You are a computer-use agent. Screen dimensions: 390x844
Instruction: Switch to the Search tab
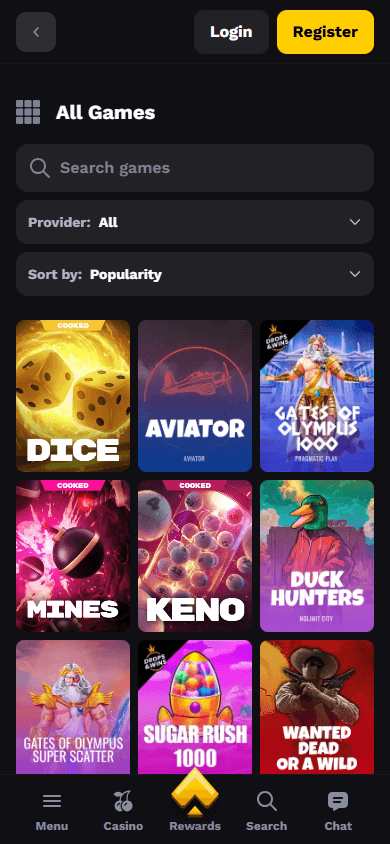coord(266,811)
